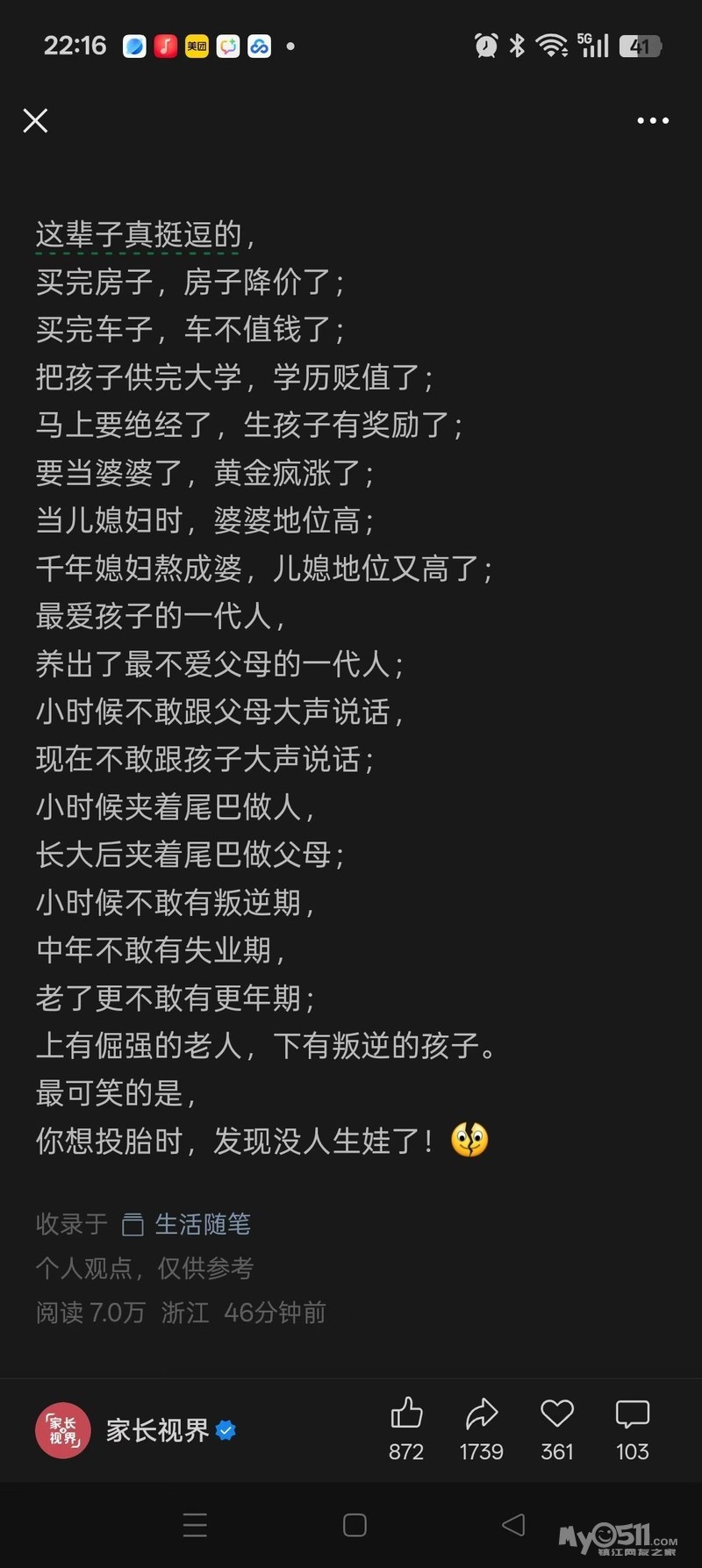The image size is (702, 1568).
Task: Favorite the post with the heart icon
Action: tap(556, 1414)
